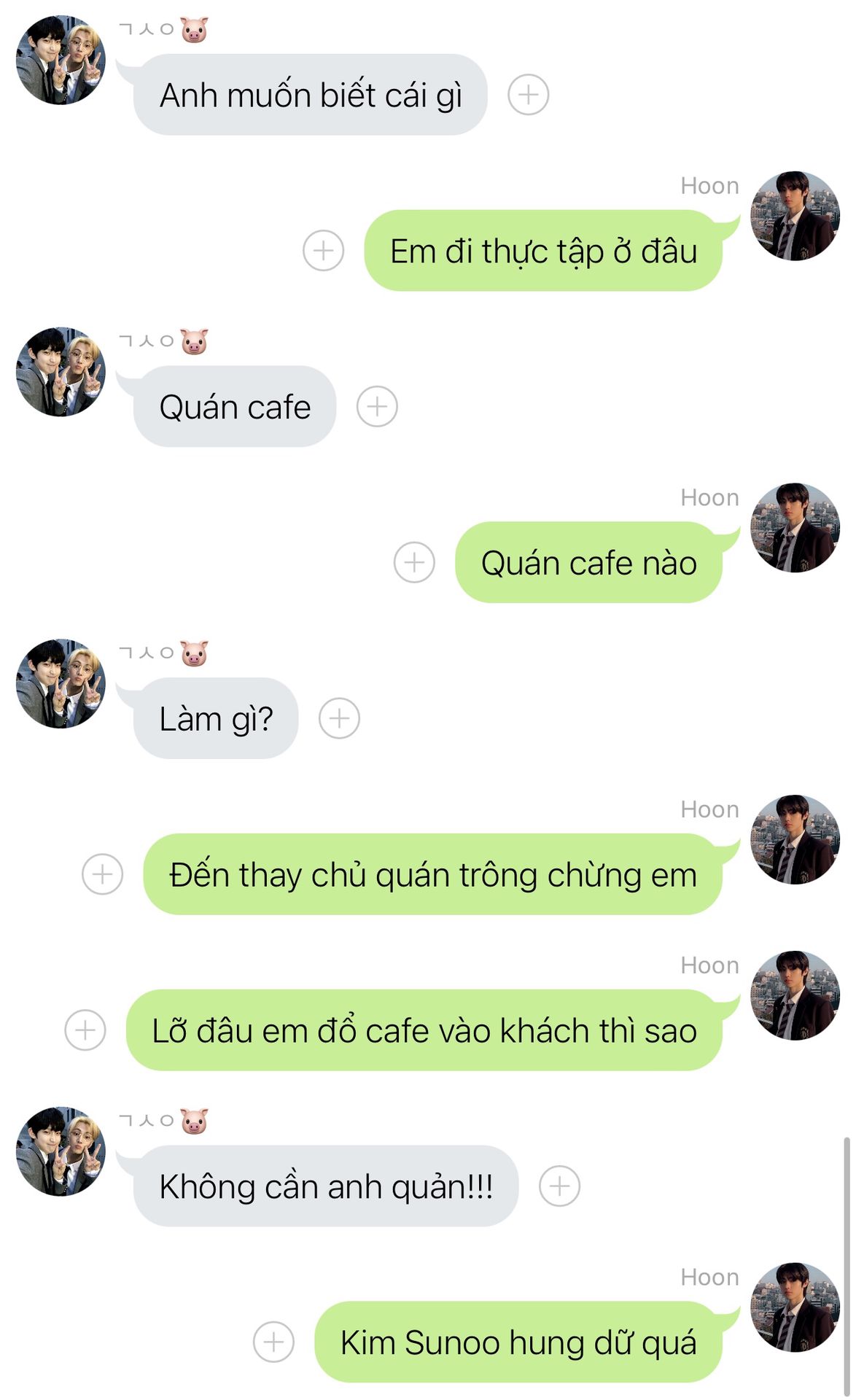This screenshot has width=856, height=1400.
Task: Tap plus beside 'Anh muốn biết cái gì'
Action: [528, 95]
